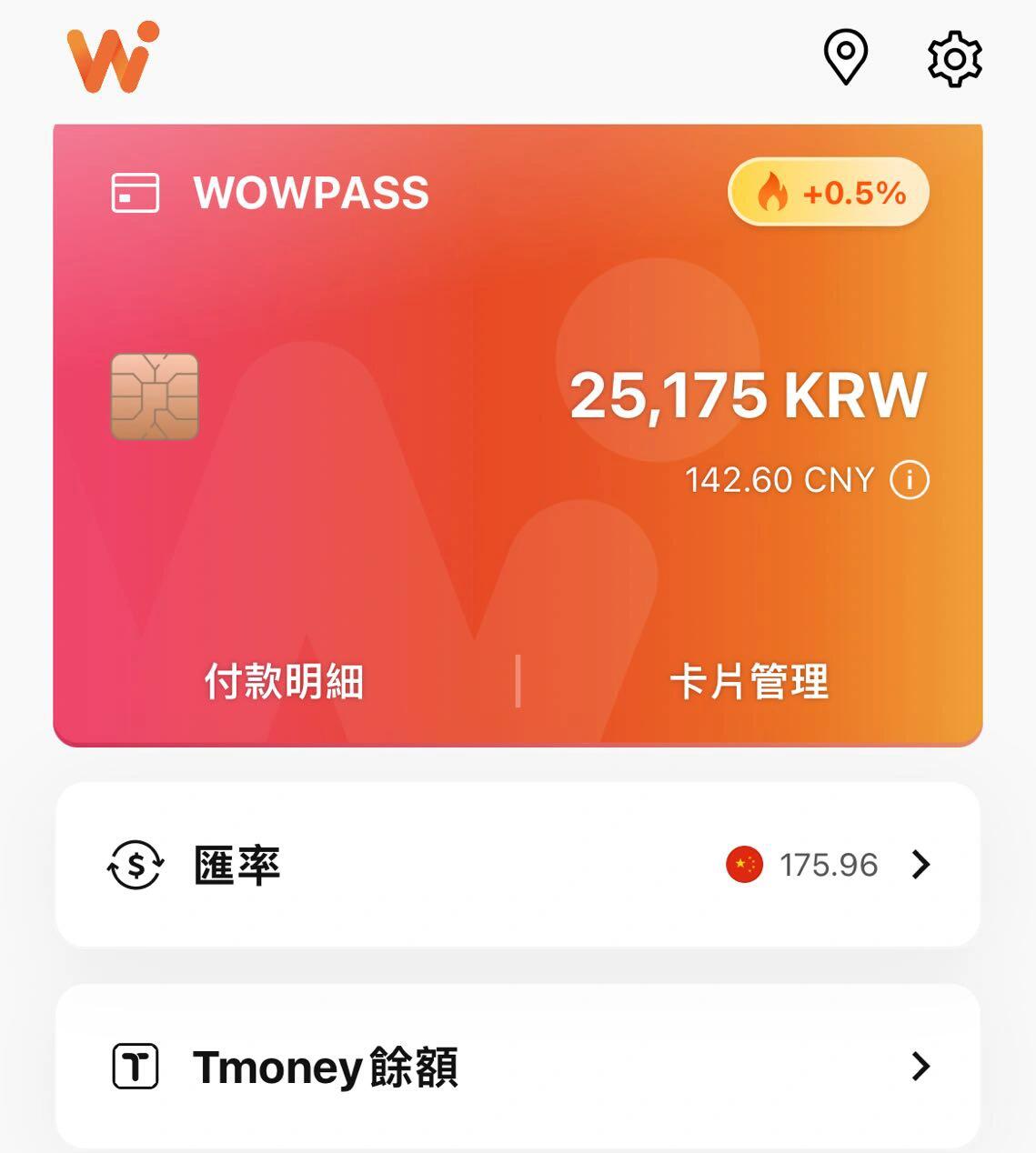Check Tmoney 餘額 balance
The width and height of the screenshot is (1036, 1153).
[518, 1066]
